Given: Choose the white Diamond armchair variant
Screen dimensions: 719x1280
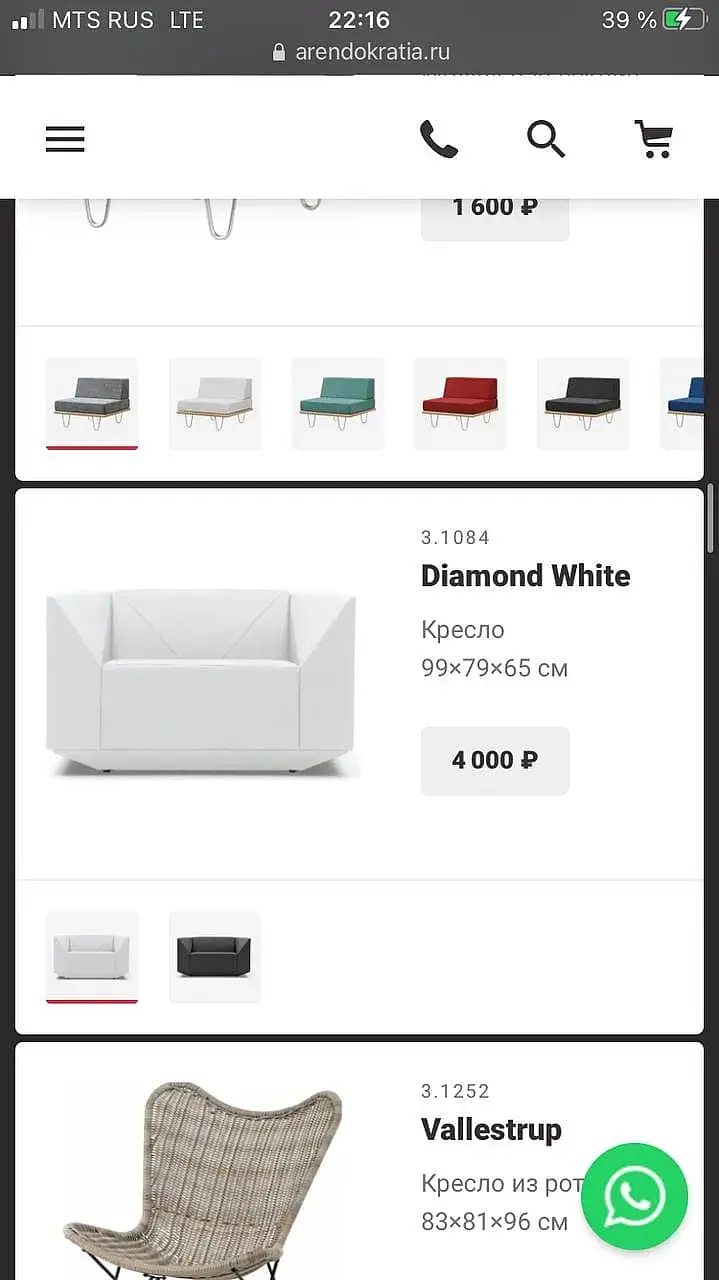Looking at the screenshot, I should coord(92,957).
